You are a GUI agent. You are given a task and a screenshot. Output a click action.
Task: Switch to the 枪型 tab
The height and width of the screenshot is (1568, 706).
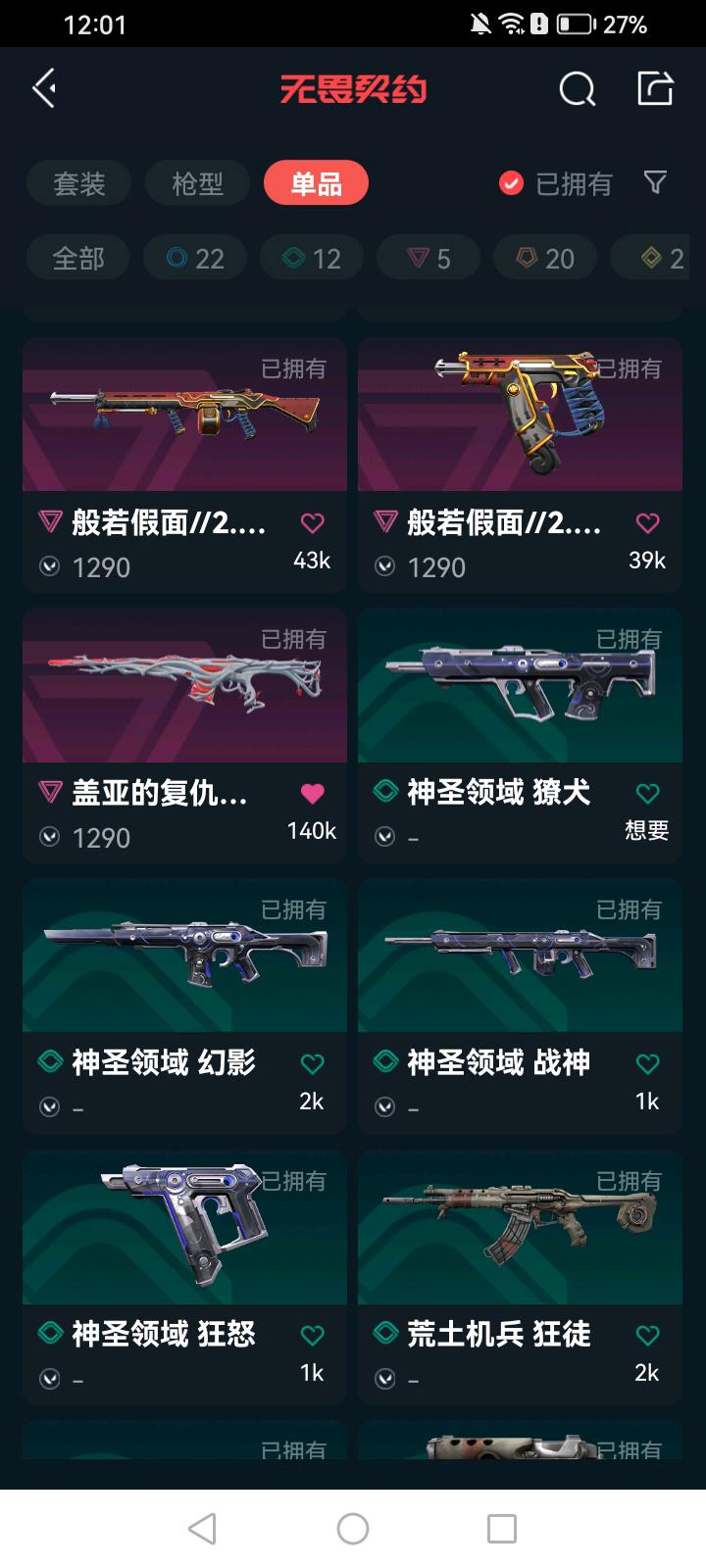tap(197, 183)
